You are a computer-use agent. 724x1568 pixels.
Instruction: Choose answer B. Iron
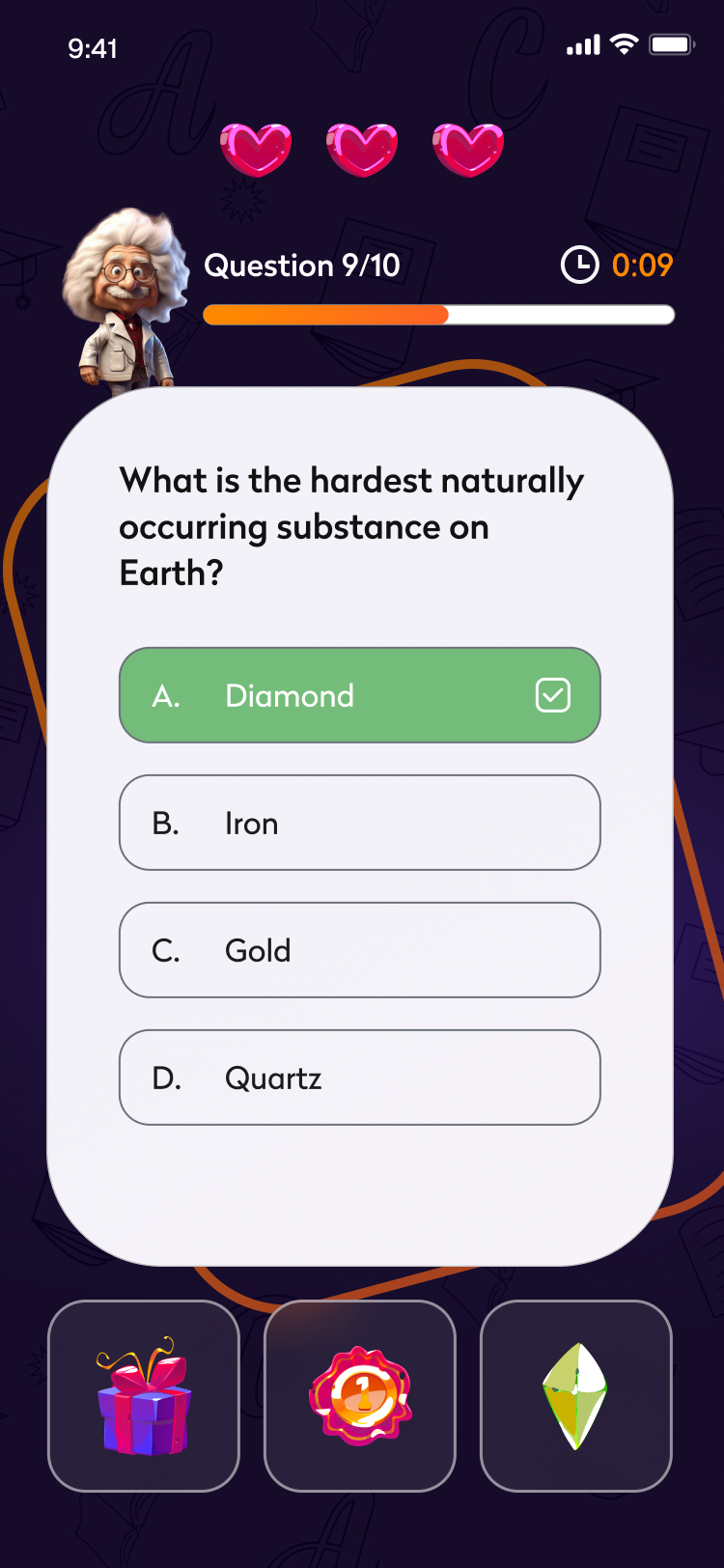click(x=360, y=823)
